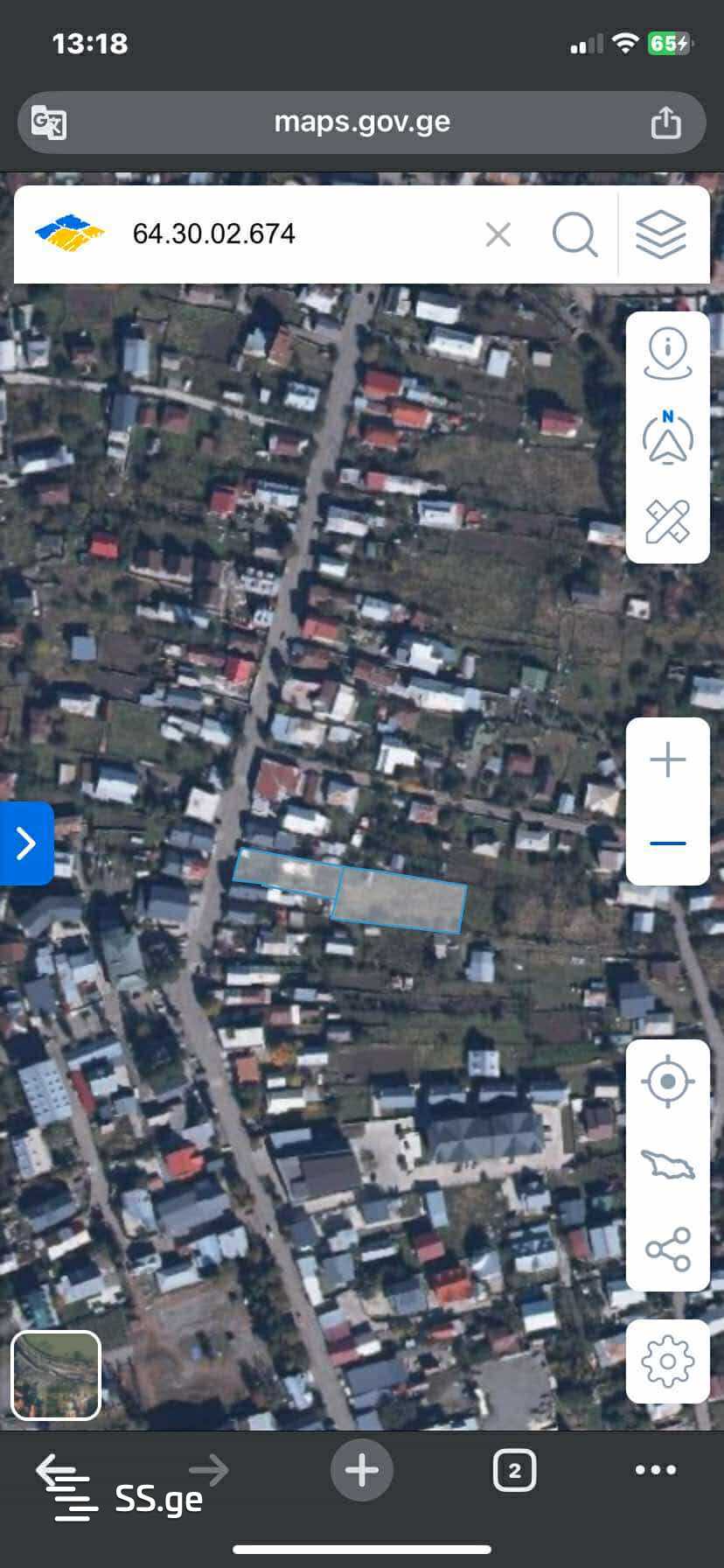This screenshot has height=1568, width=724.
Task: Open map settings gear
Action: coord(667,1361)
